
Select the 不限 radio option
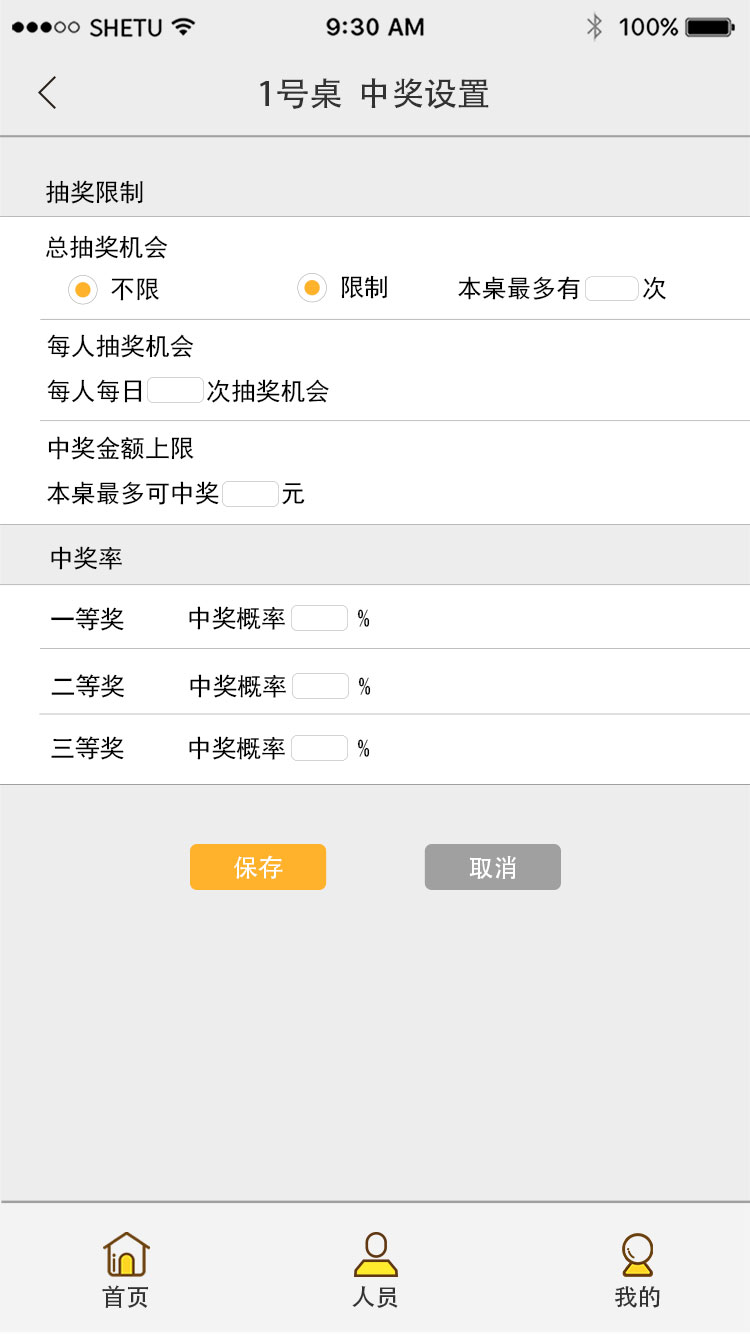pos(84,290)
